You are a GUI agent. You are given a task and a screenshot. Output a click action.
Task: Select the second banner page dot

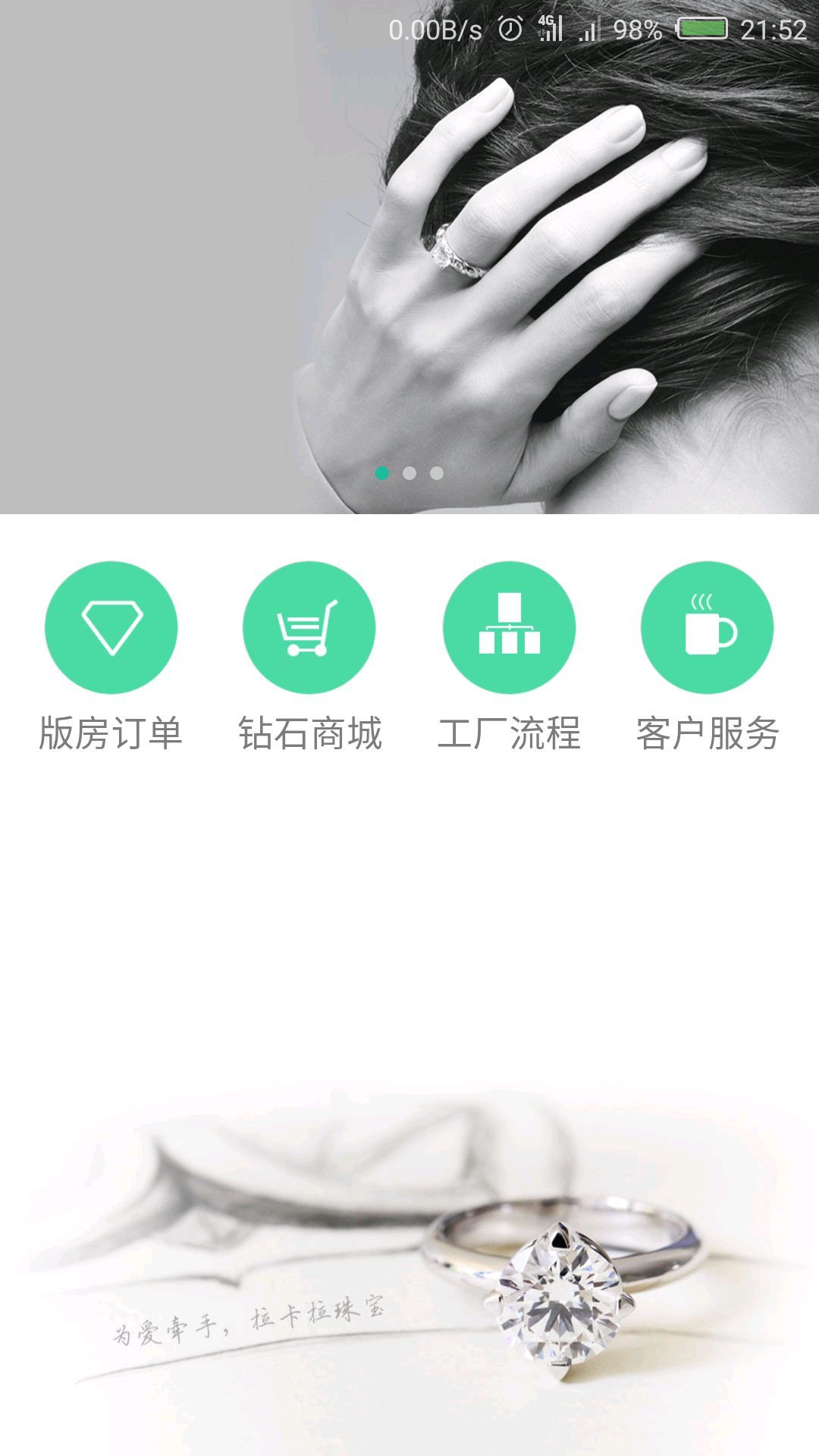pos(409,473)
